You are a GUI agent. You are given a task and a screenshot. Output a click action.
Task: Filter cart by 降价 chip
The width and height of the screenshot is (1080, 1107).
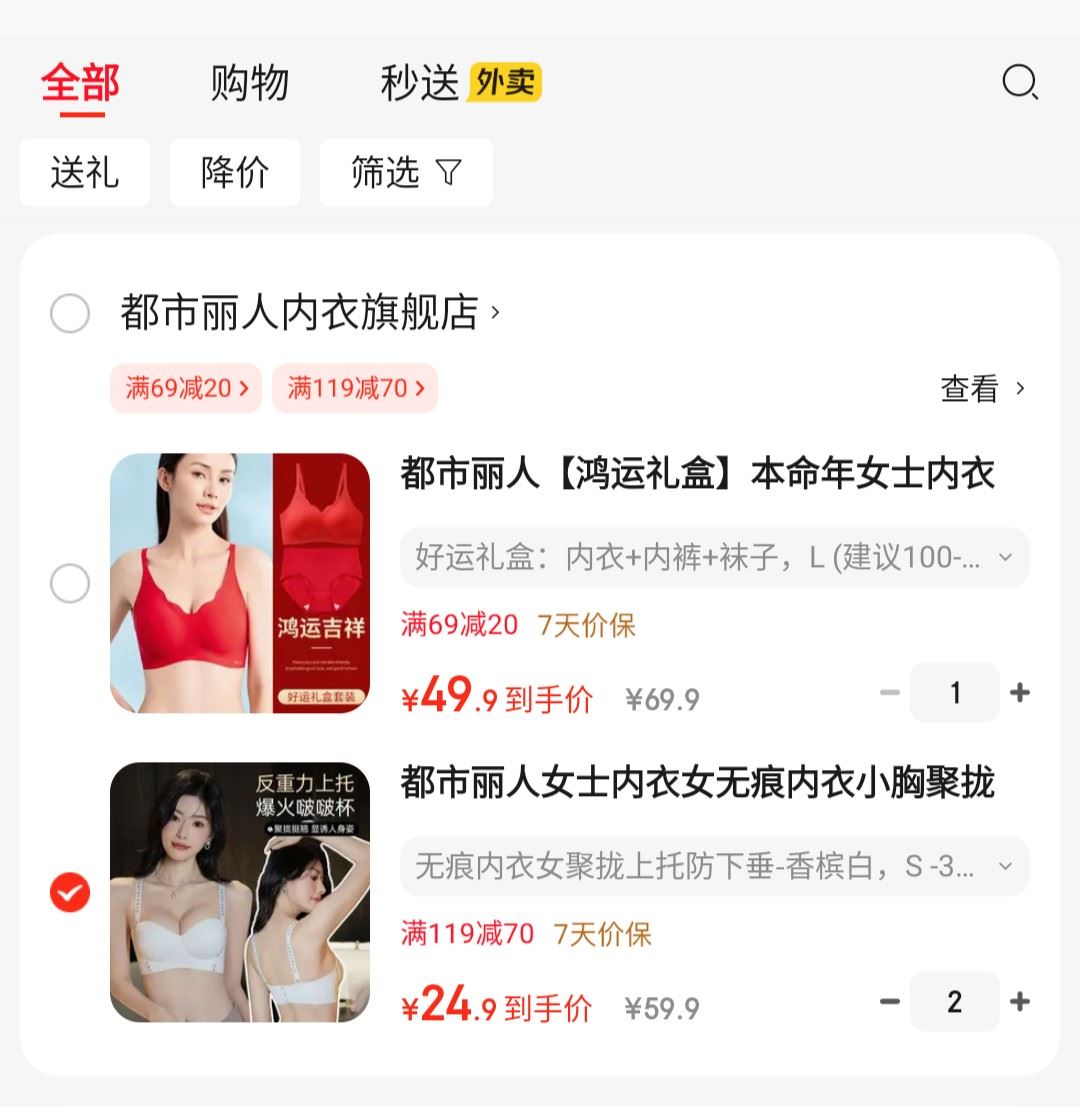pos(235,173)
